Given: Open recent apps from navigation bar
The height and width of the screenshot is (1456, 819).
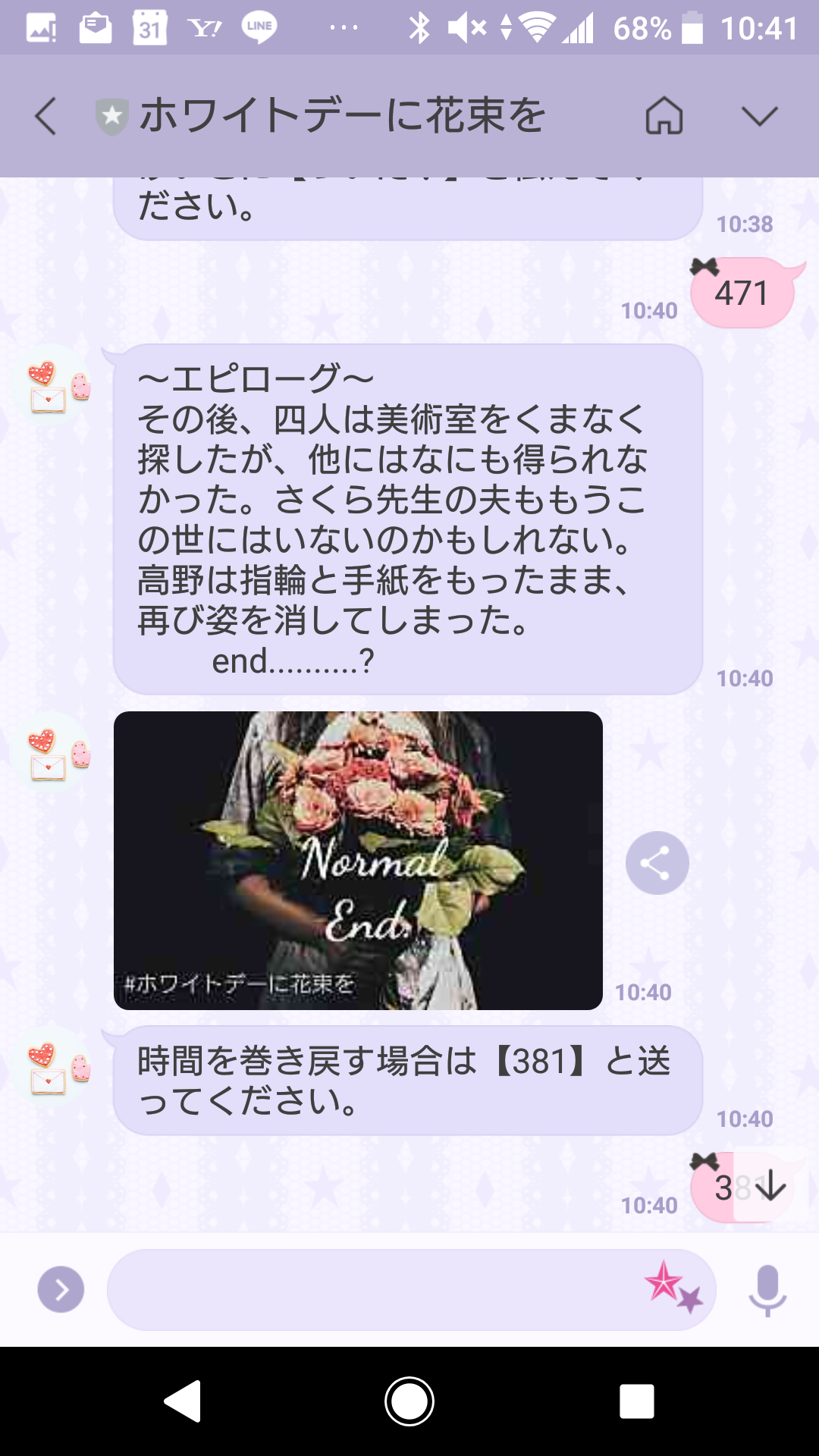Looking at the screenshot, I should (636, 1401).
